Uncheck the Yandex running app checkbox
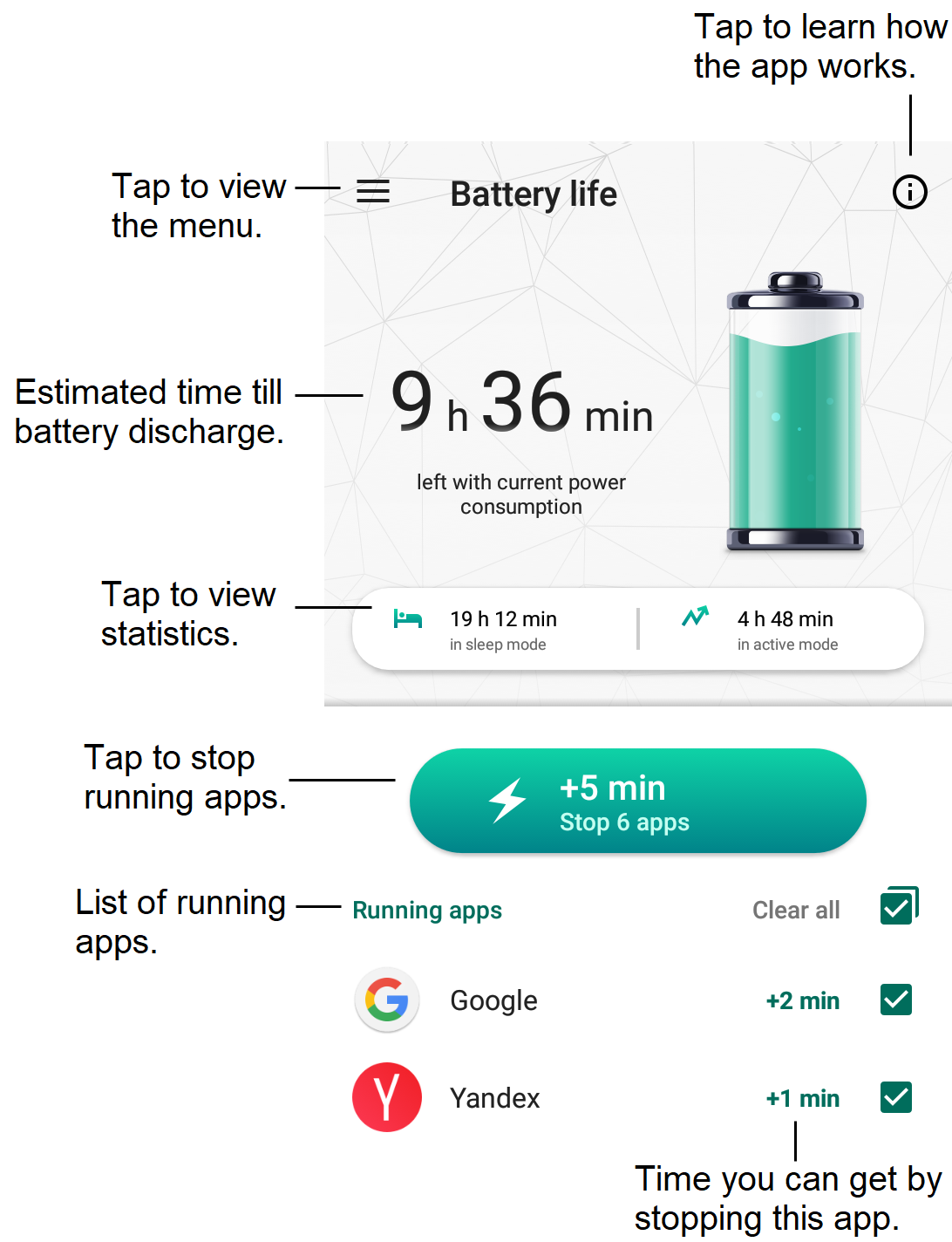Viewport: 952px width, 1242px height. click(898, 1097)
